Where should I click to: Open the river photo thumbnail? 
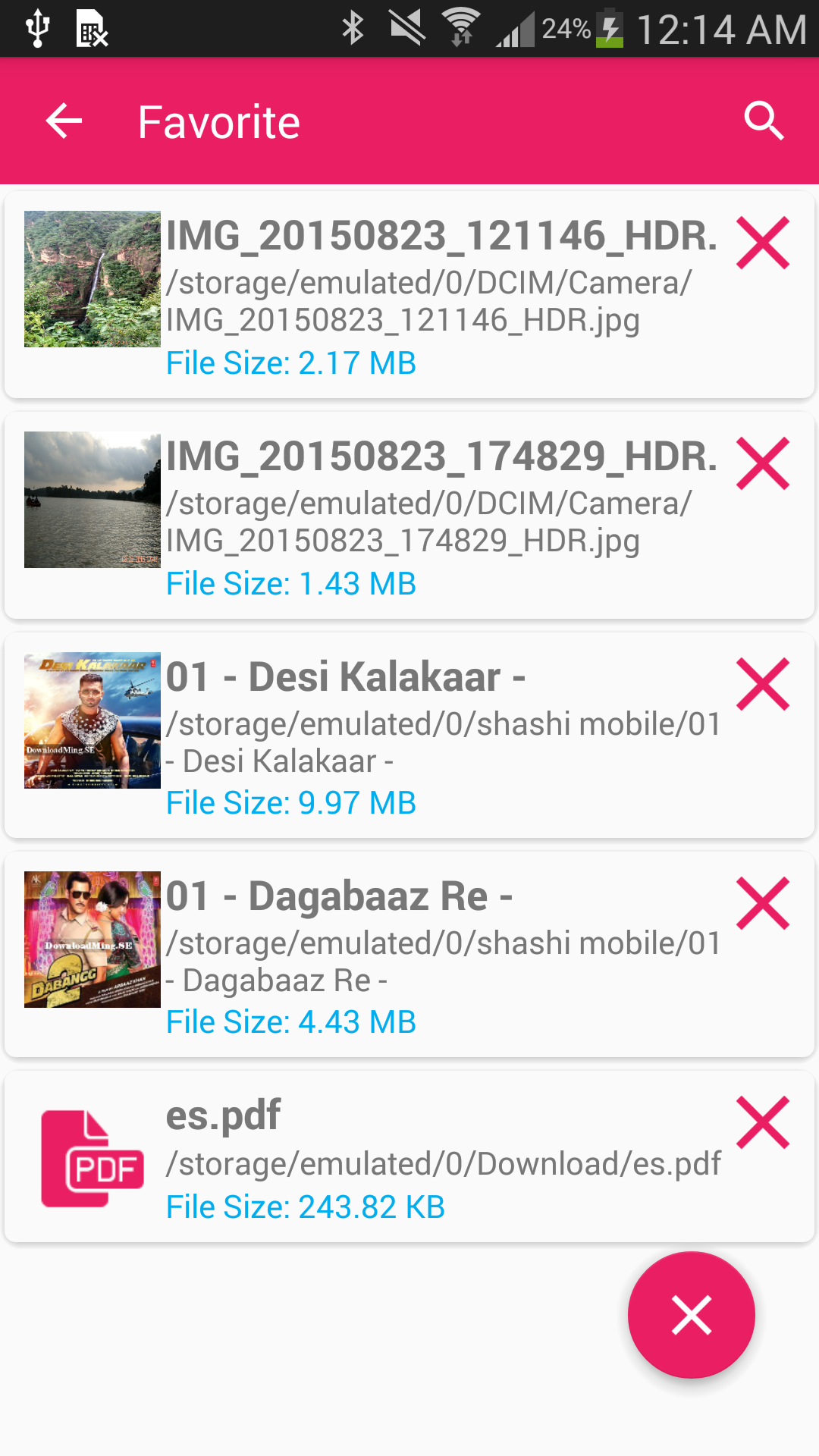click(93, 498)
